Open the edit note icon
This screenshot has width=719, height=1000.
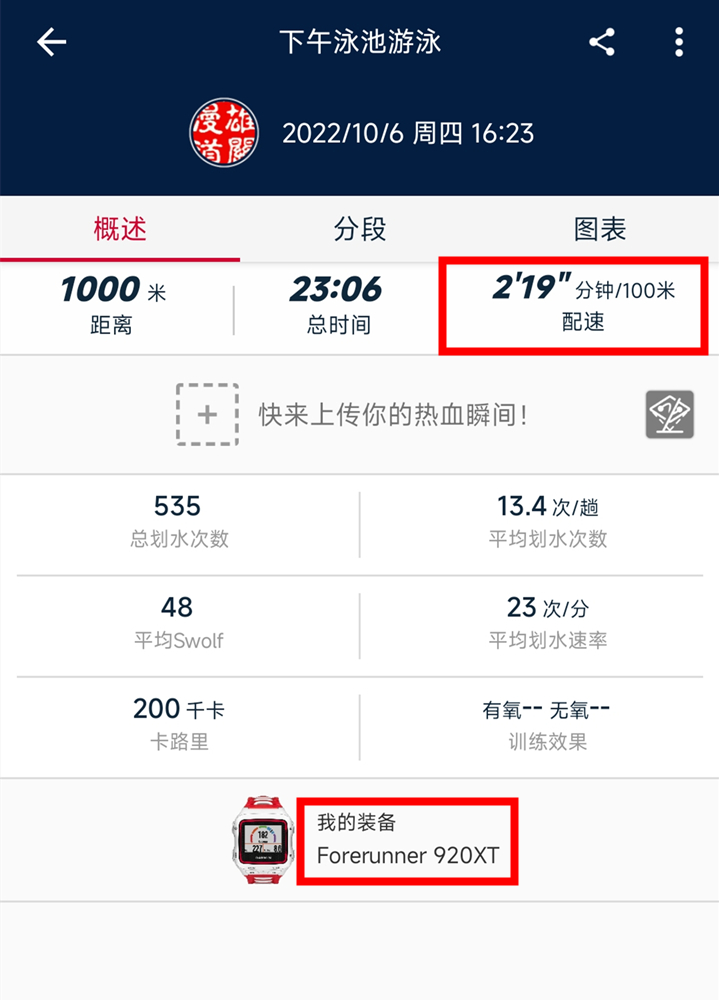point(669,414)
